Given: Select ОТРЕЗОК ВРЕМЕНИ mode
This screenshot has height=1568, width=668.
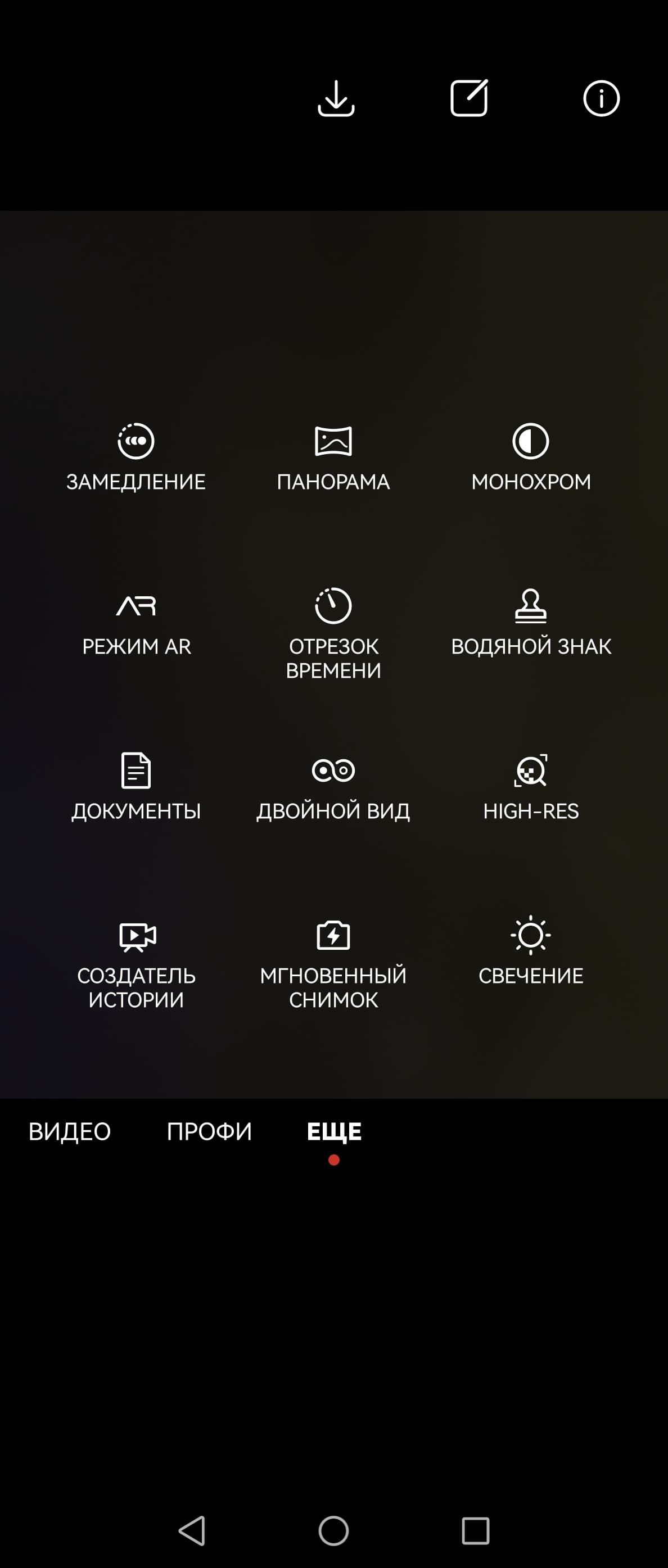Looking at the screenshot, I should pyautogui.click(x=333, y=633).
